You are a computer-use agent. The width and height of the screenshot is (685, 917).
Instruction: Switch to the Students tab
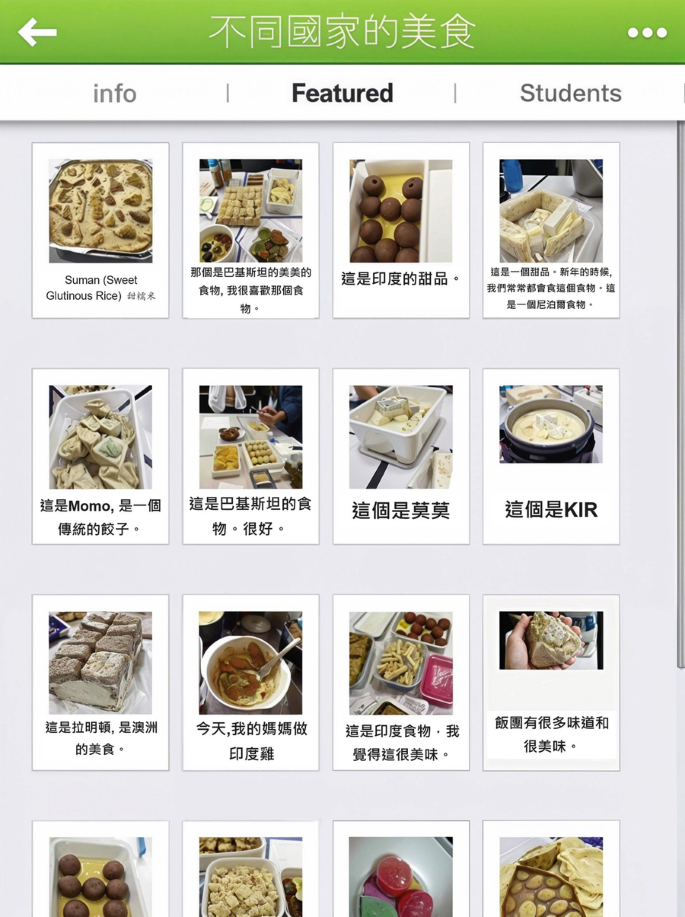pos(570,93)
